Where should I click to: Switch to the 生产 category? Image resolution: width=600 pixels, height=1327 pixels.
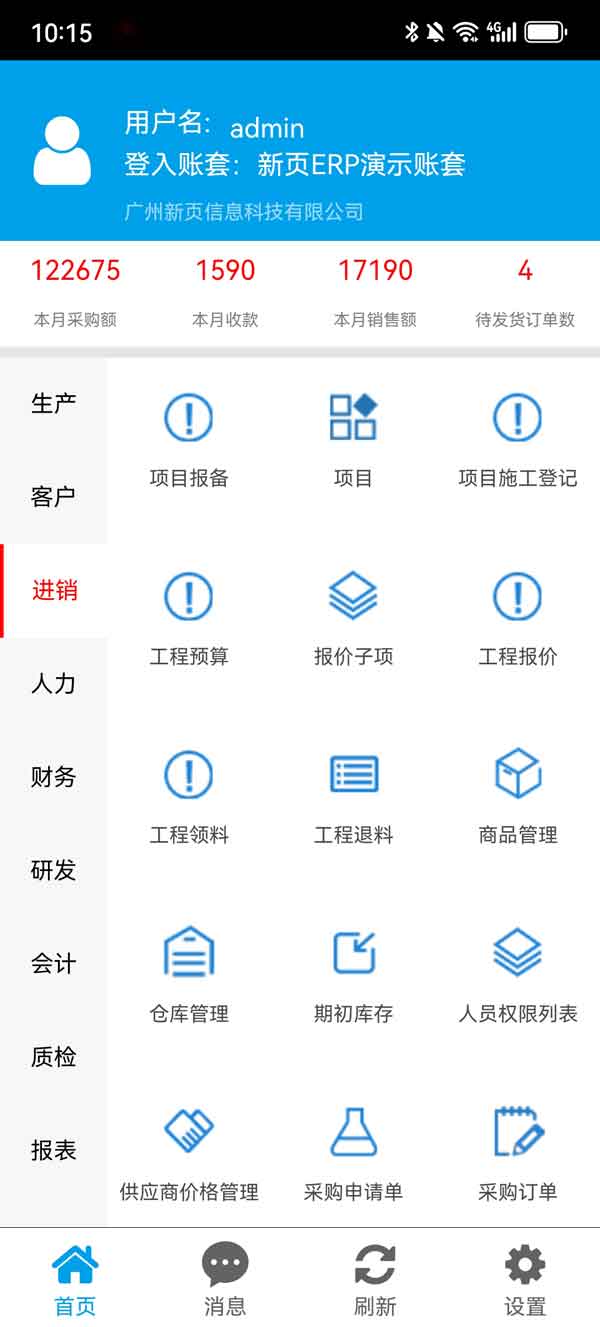coord(53,404)
